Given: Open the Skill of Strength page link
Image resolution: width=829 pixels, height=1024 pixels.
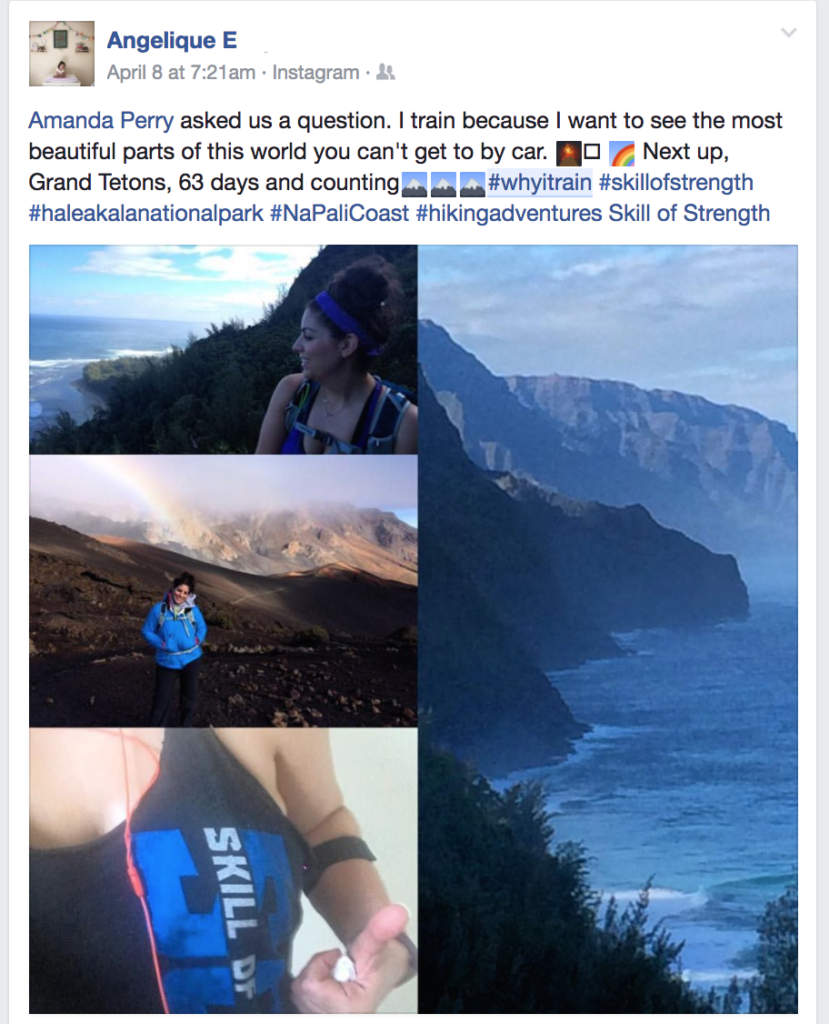Looking at the screenshot, I should coord(689,213).
